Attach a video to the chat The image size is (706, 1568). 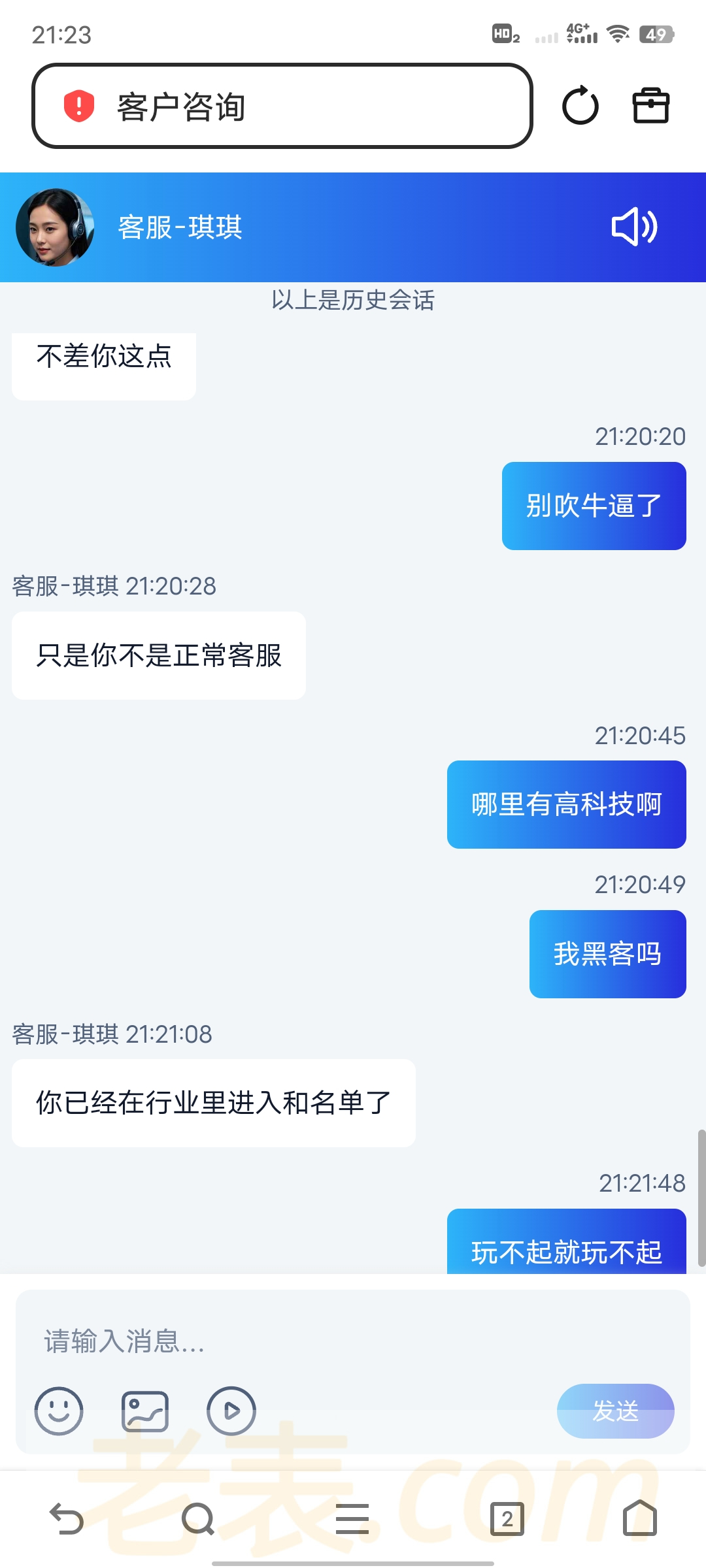coord(231,1411)
